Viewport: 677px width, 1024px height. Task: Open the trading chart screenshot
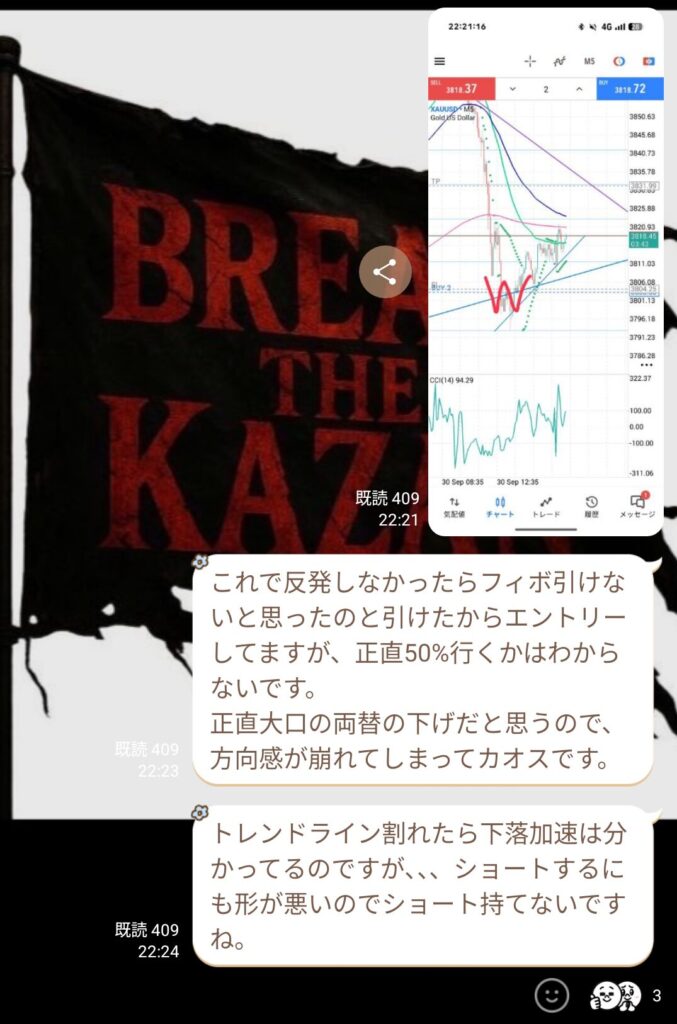pyautogui.click(x=545, y=272)
